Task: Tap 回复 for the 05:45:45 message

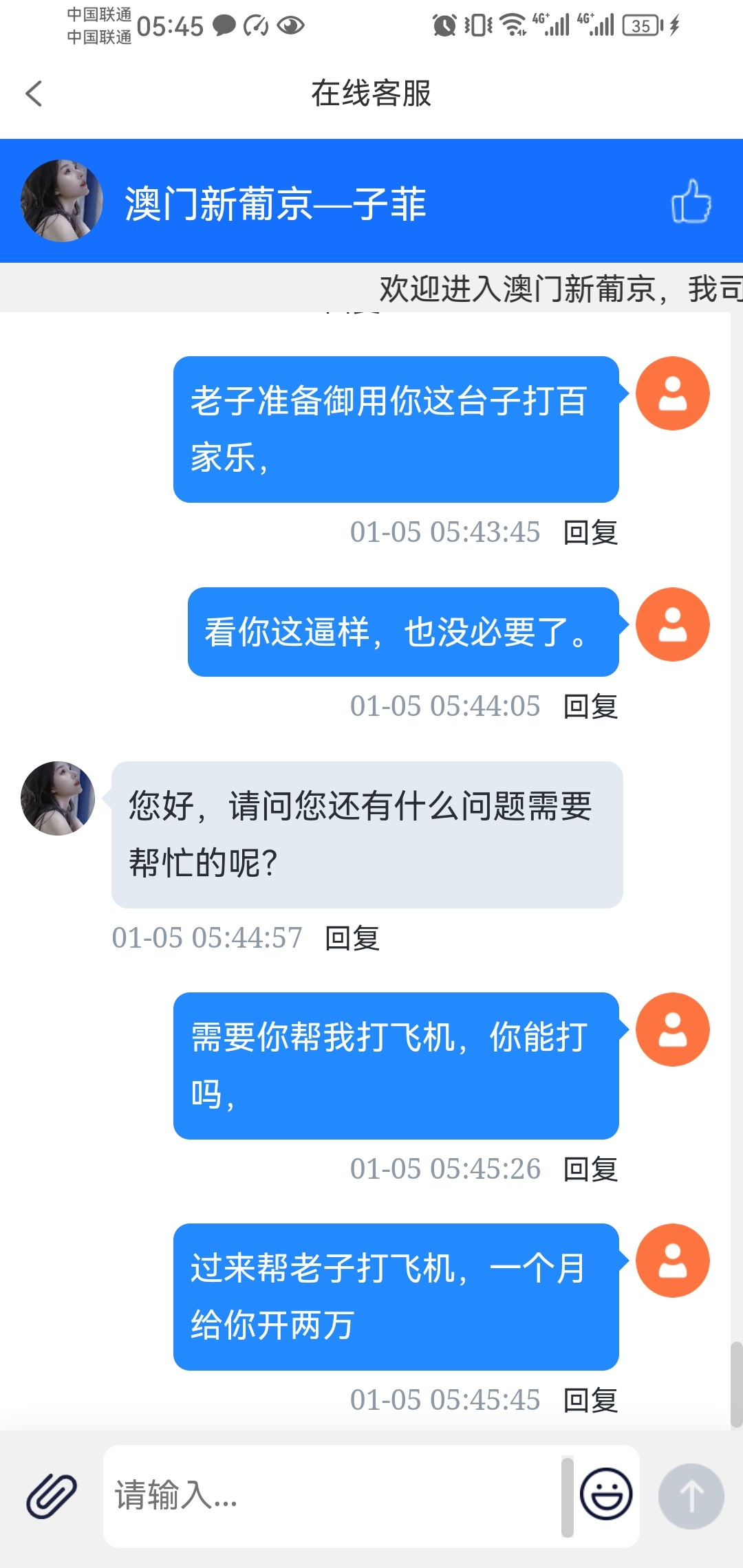Action: coord(590,1400)
